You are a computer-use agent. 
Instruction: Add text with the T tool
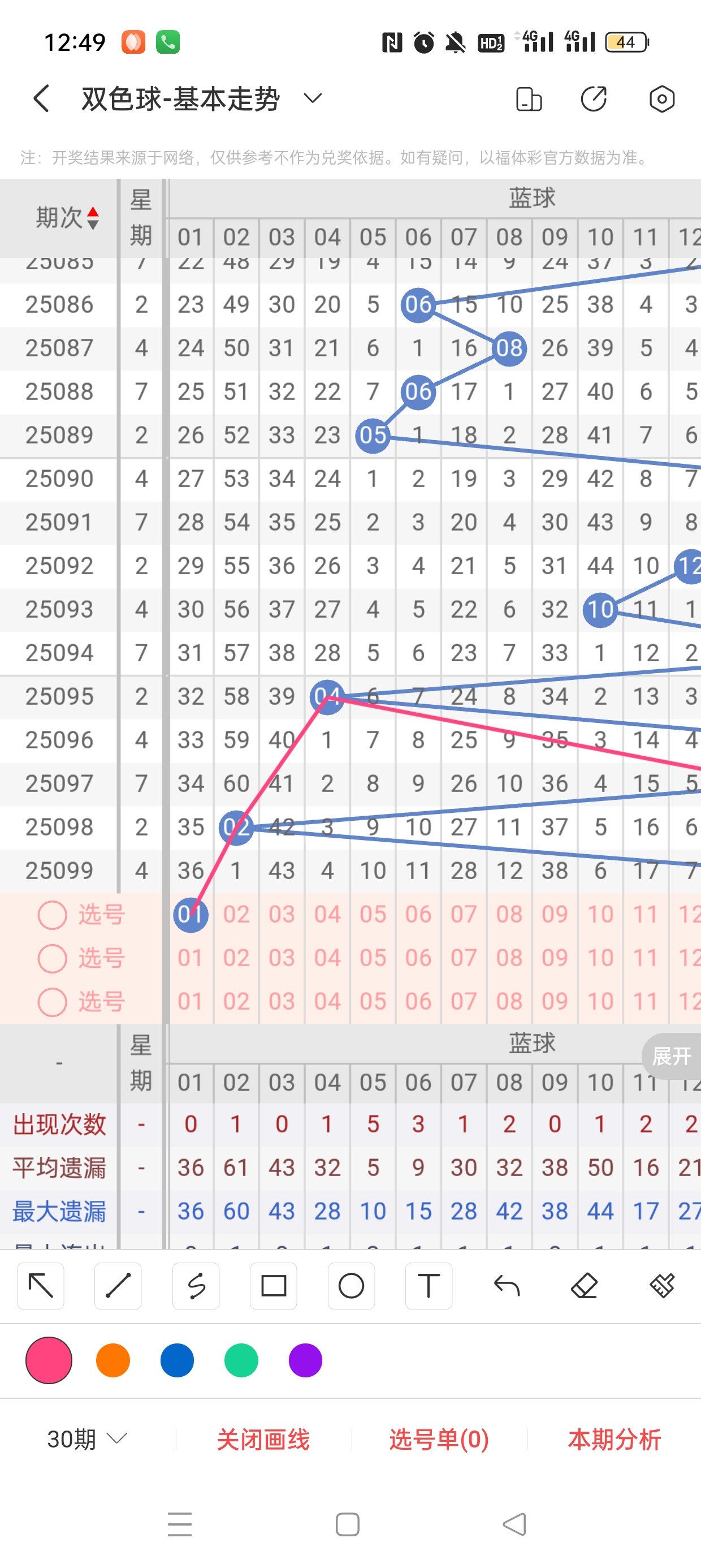click(x=429, y=1286)
